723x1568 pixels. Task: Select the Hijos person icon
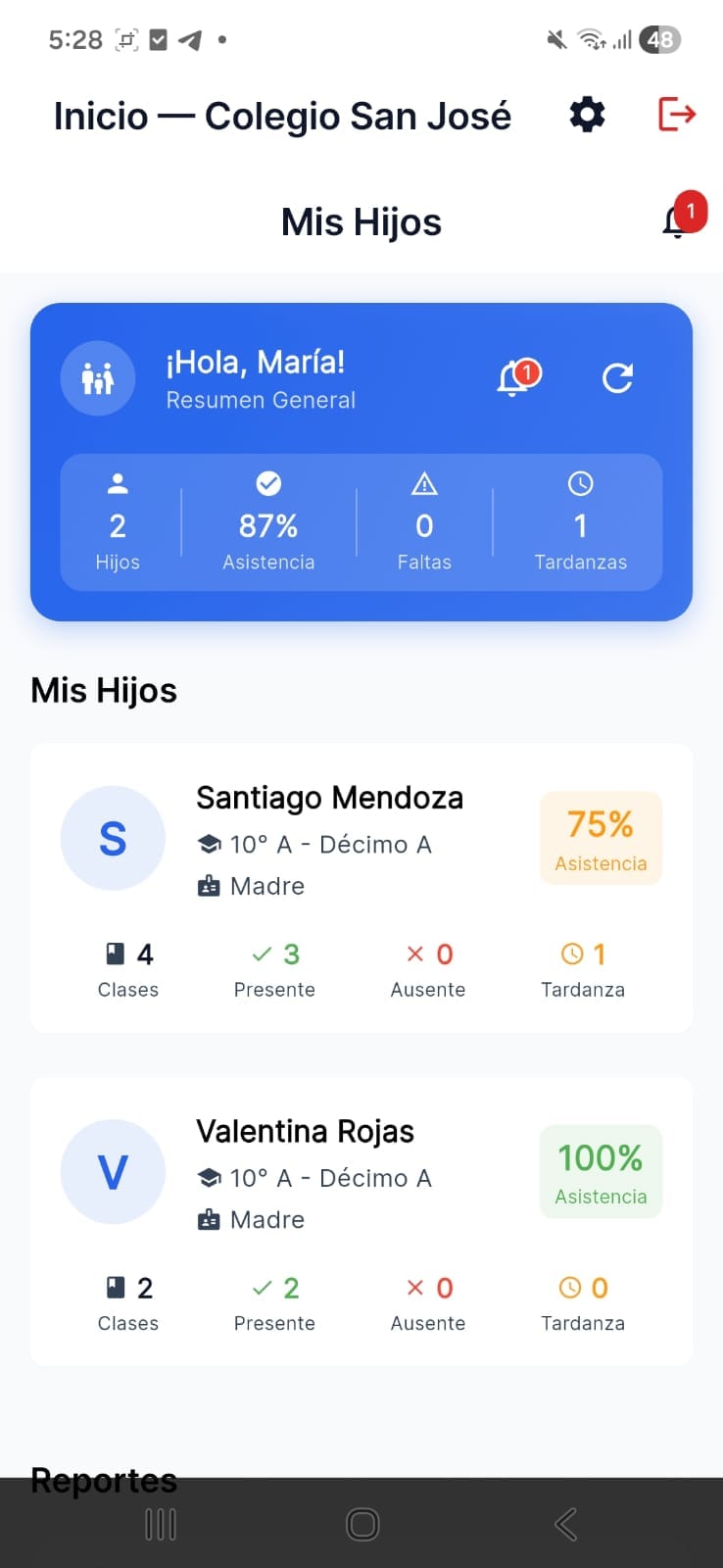point(118,482)
